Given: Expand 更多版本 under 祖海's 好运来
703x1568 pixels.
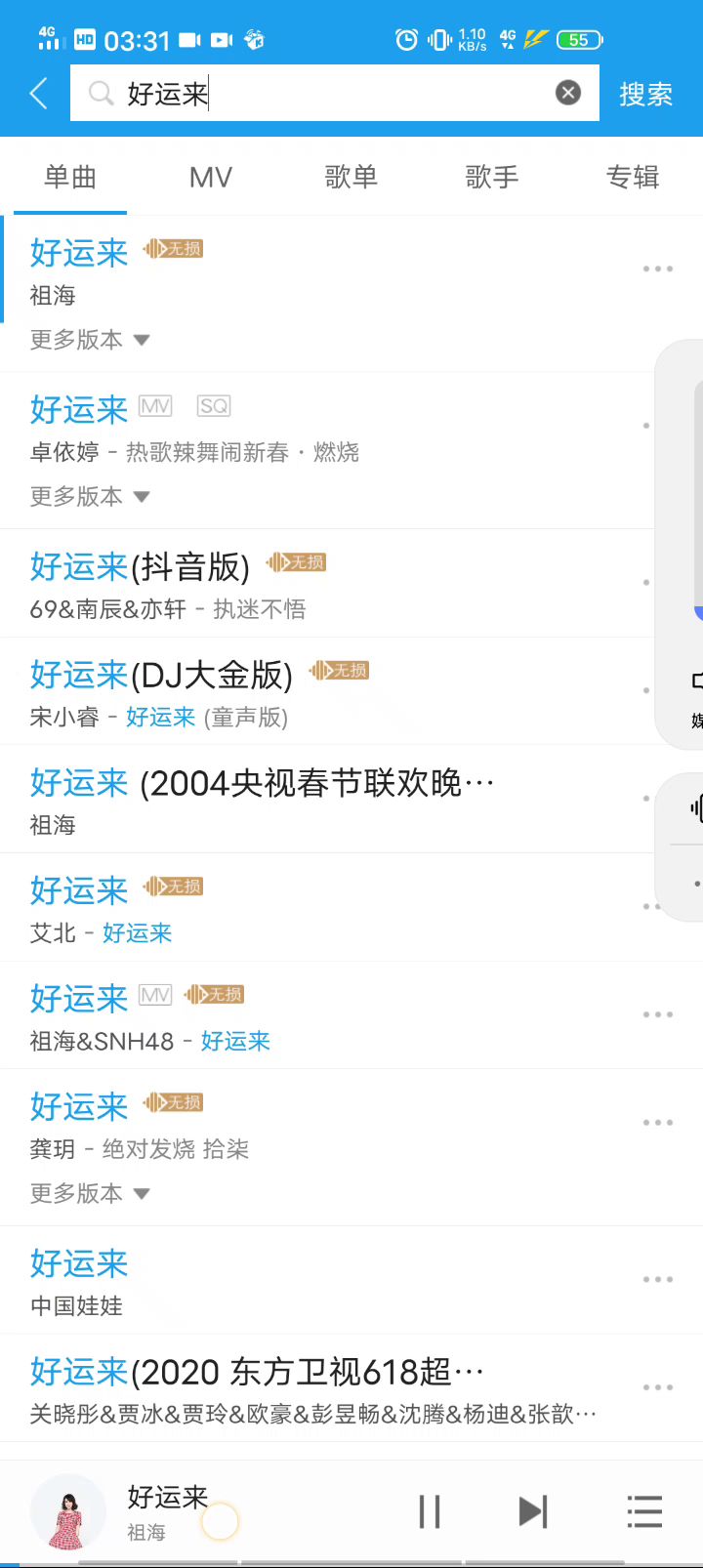Looking at the screenshot, I should 90,340.
